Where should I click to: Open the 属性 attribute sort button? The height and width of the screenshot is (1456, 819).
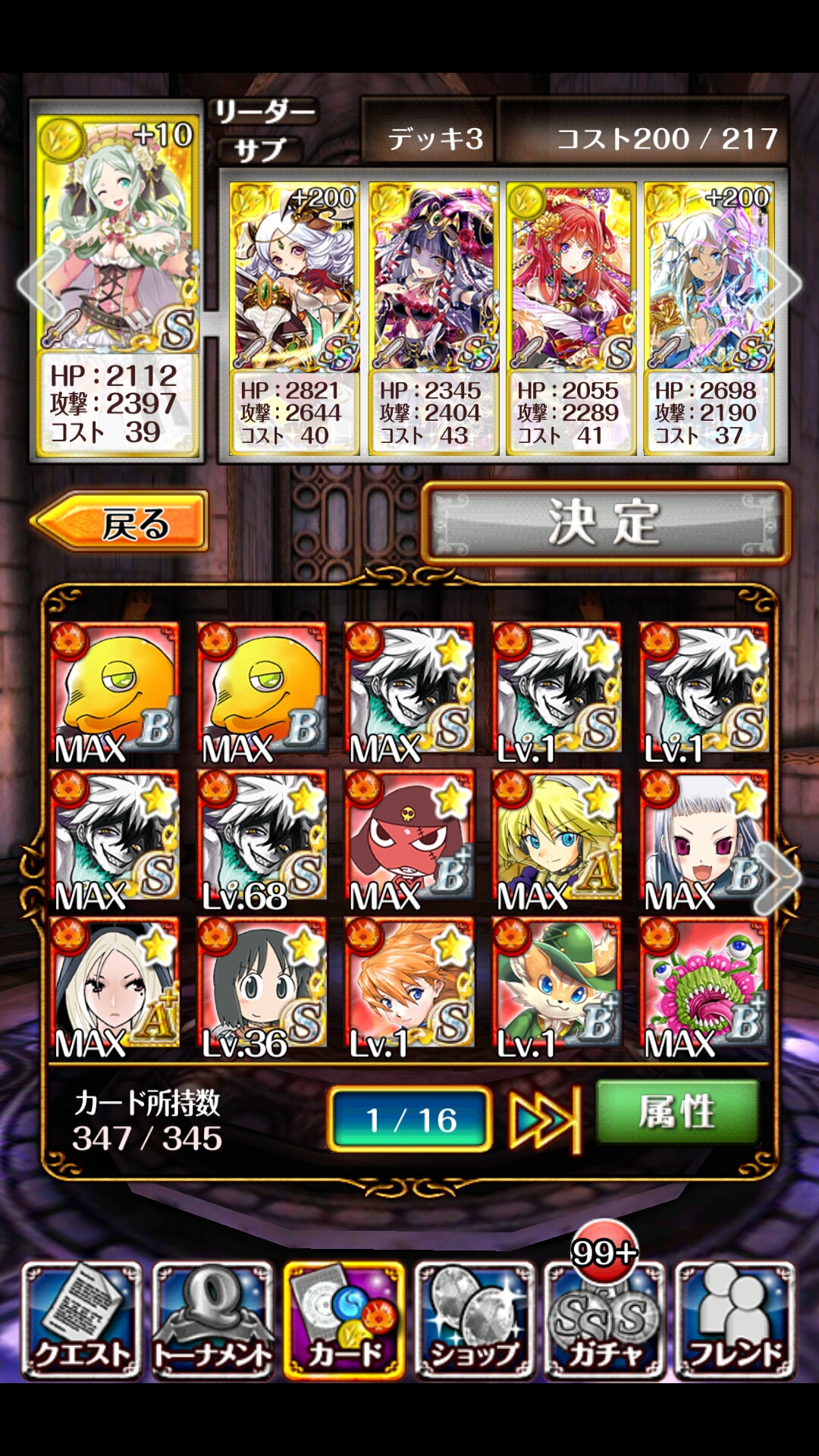677,1112
